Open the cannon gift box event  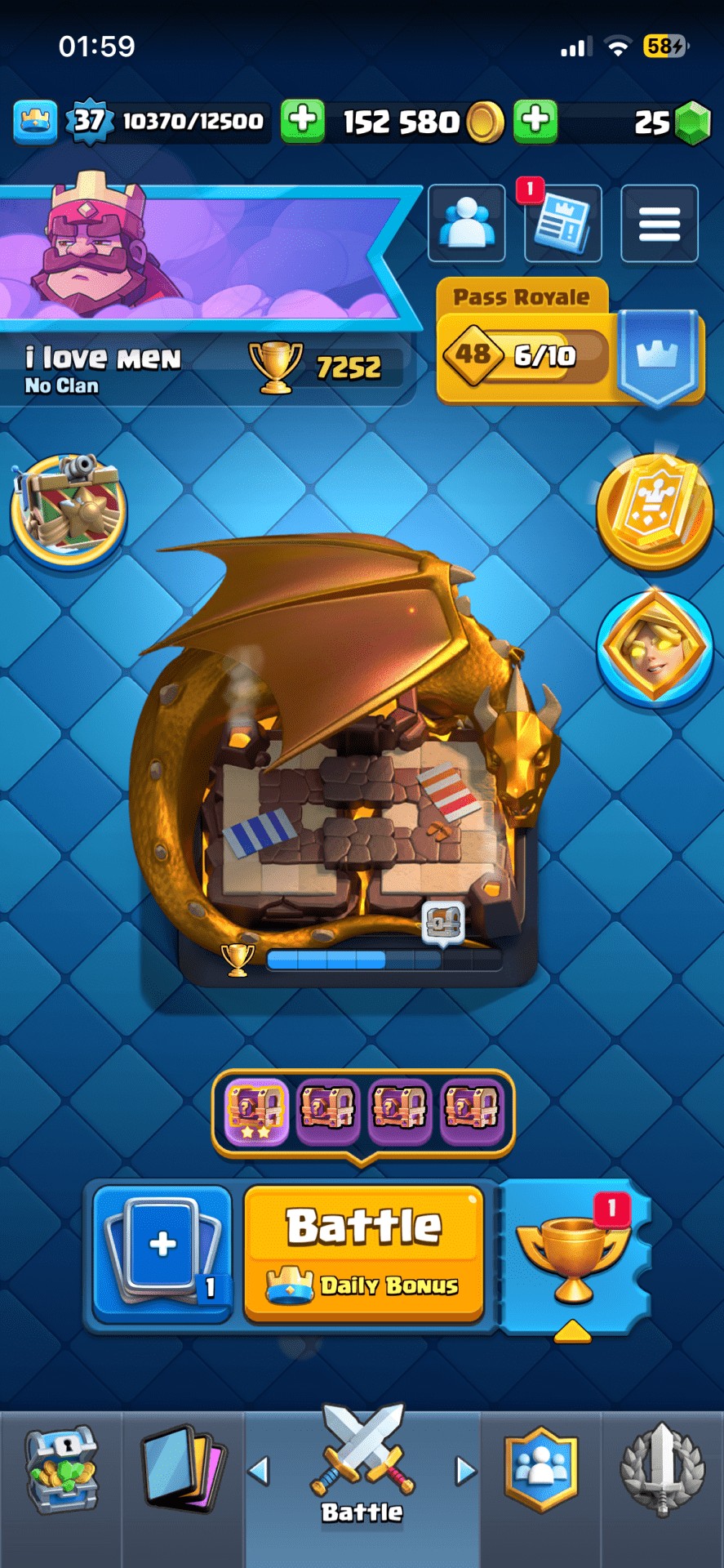69,510
